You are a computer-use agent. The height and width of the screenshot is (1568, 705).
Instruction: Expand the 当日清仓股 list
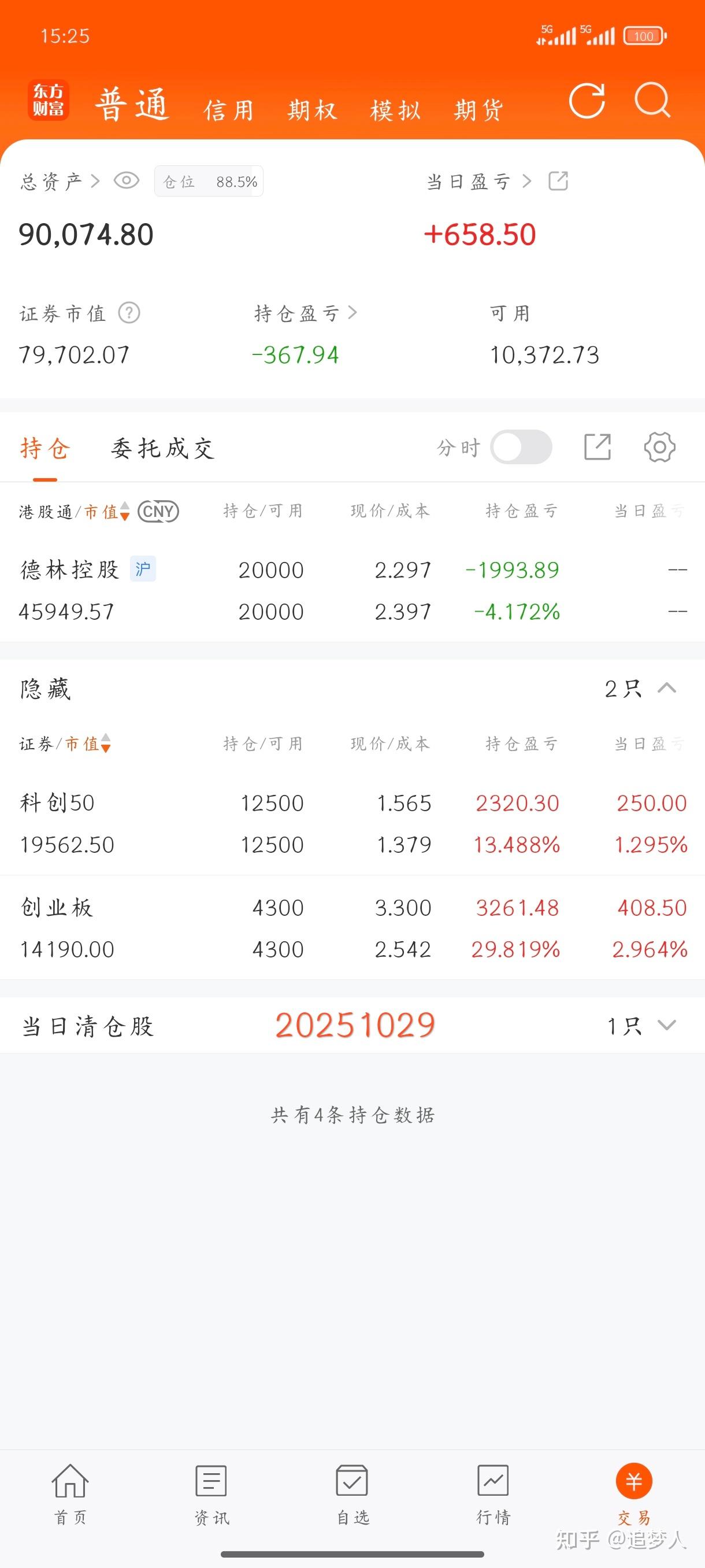tap(666, 1025)
